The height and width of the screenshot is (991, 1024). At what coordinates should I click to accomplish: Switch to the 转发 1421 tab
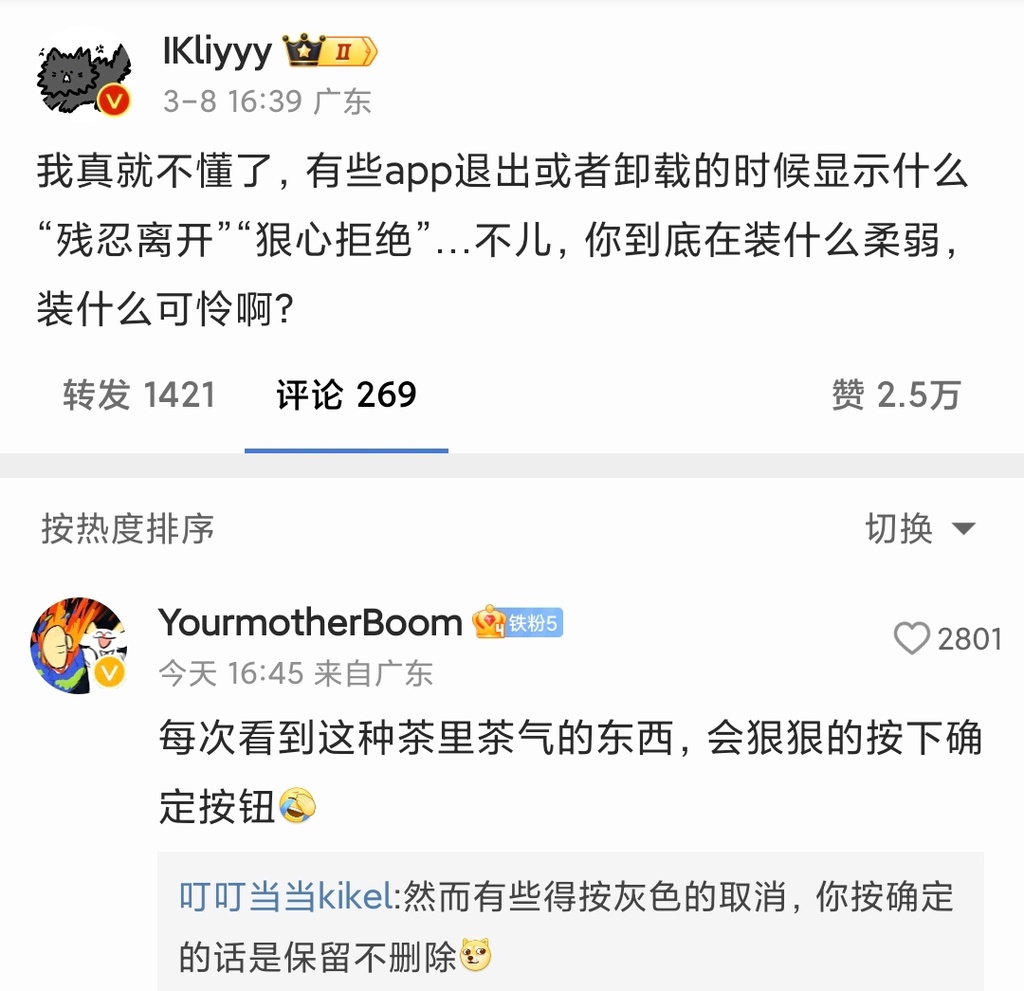[x=139, y=395]
